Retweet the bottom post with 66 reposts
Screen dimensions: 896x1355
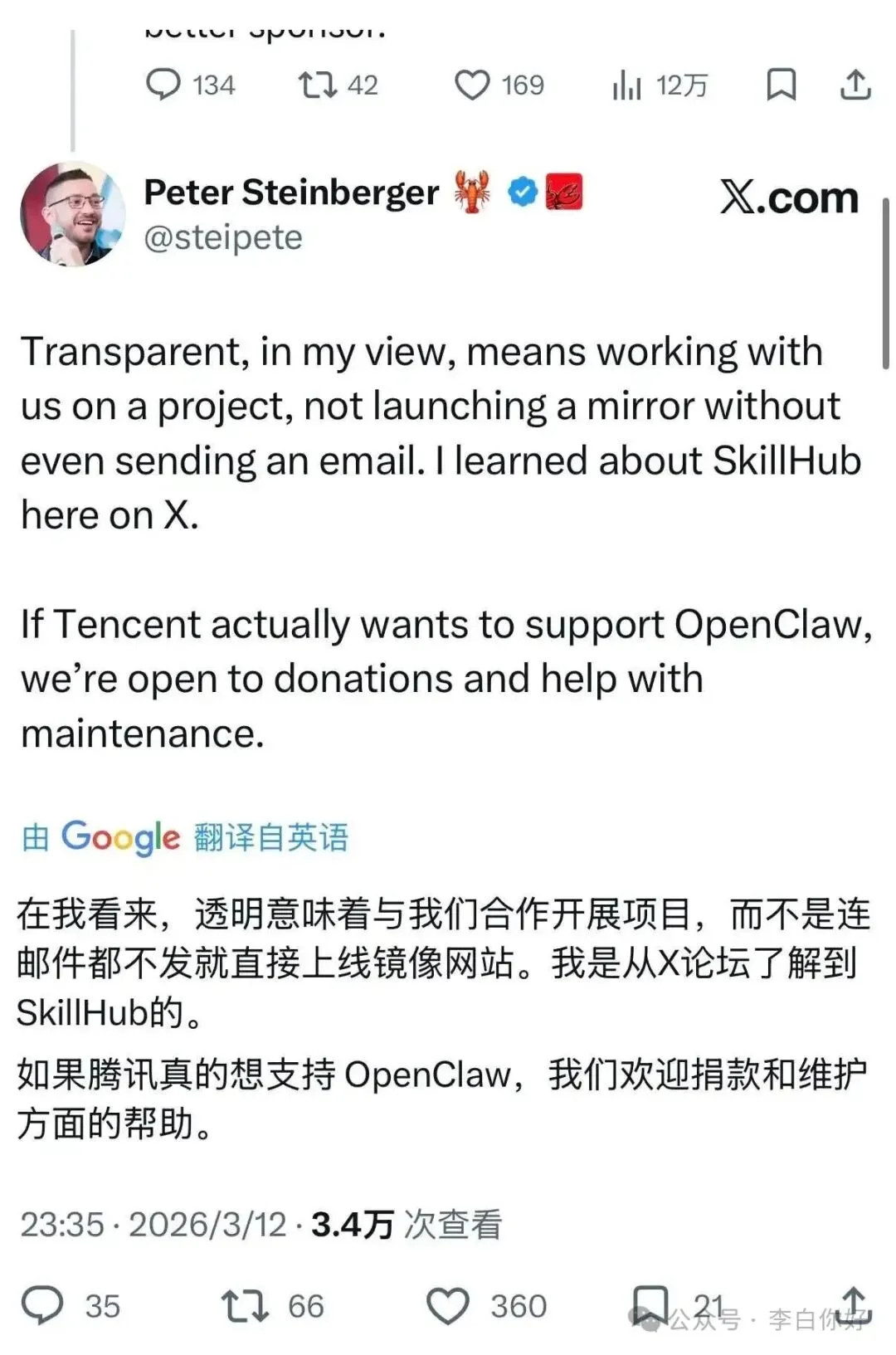pyautogui.click(x=241, y=1301)
